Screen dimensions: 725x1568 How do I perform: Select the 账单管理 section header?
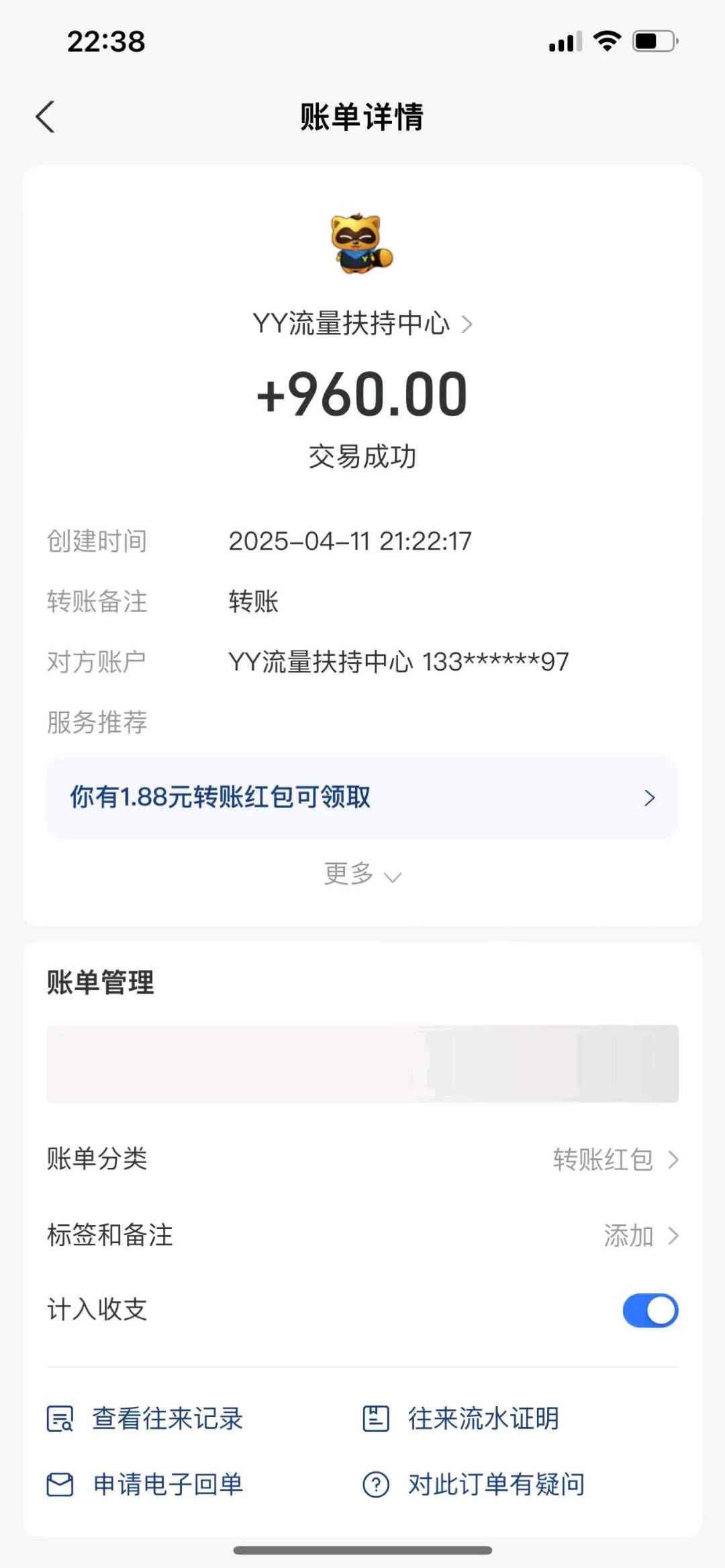click(x=99, y=984)
